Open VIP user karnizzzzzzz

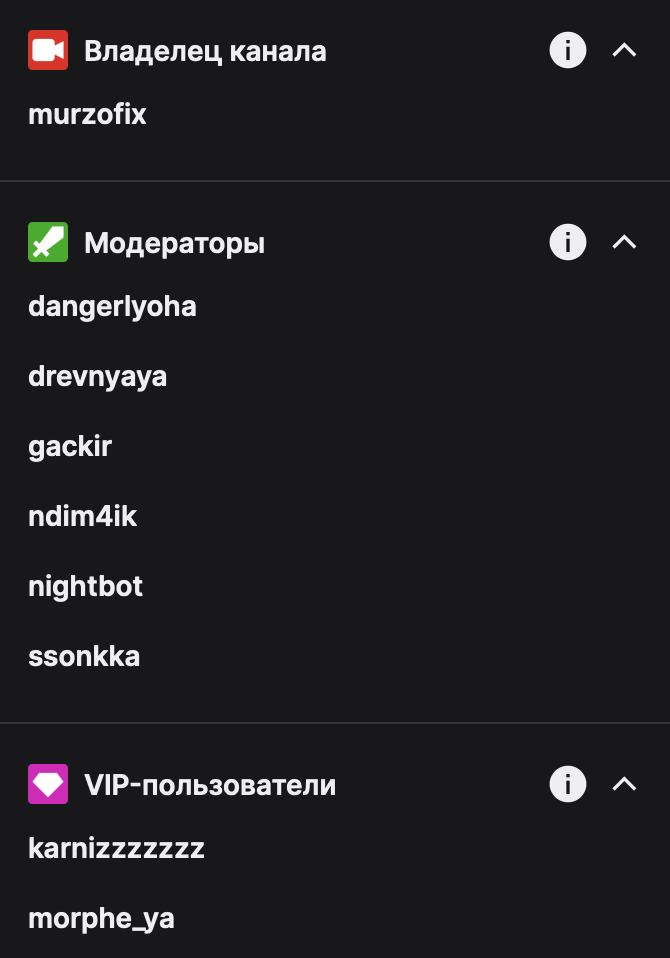tap(116, 848)
